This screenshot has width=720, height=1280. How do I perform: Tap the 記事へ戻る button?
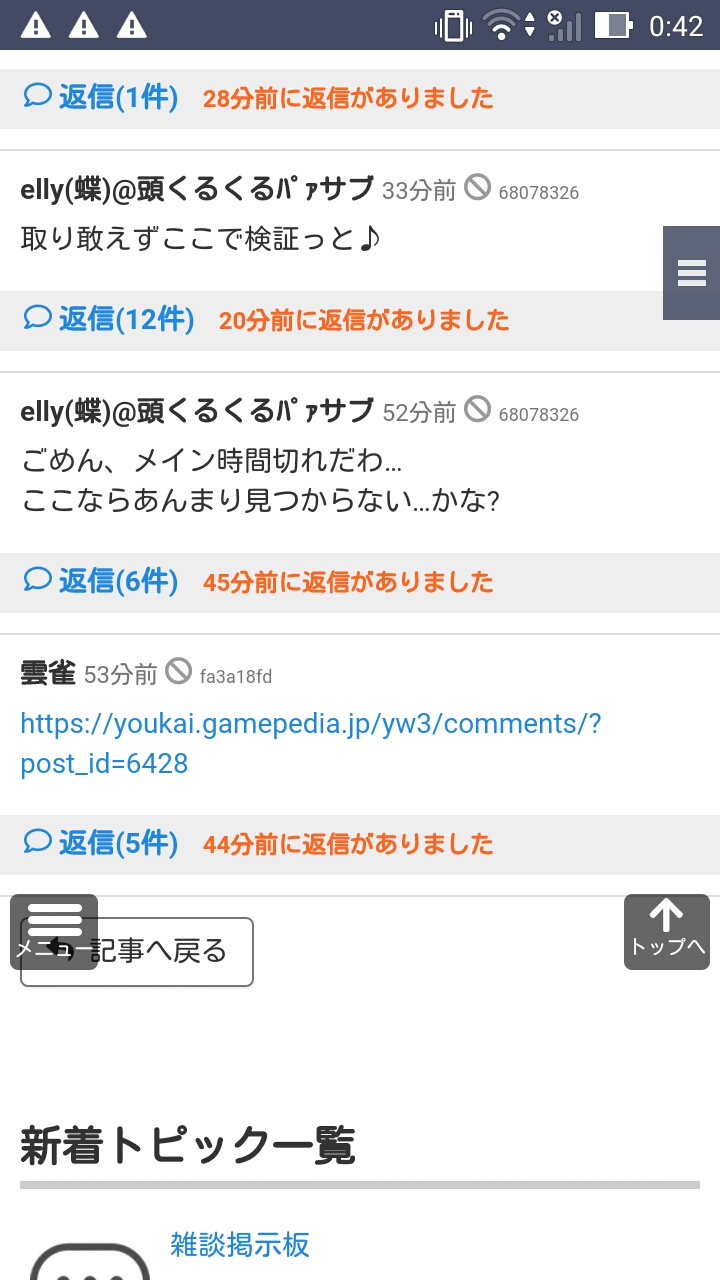137,952
